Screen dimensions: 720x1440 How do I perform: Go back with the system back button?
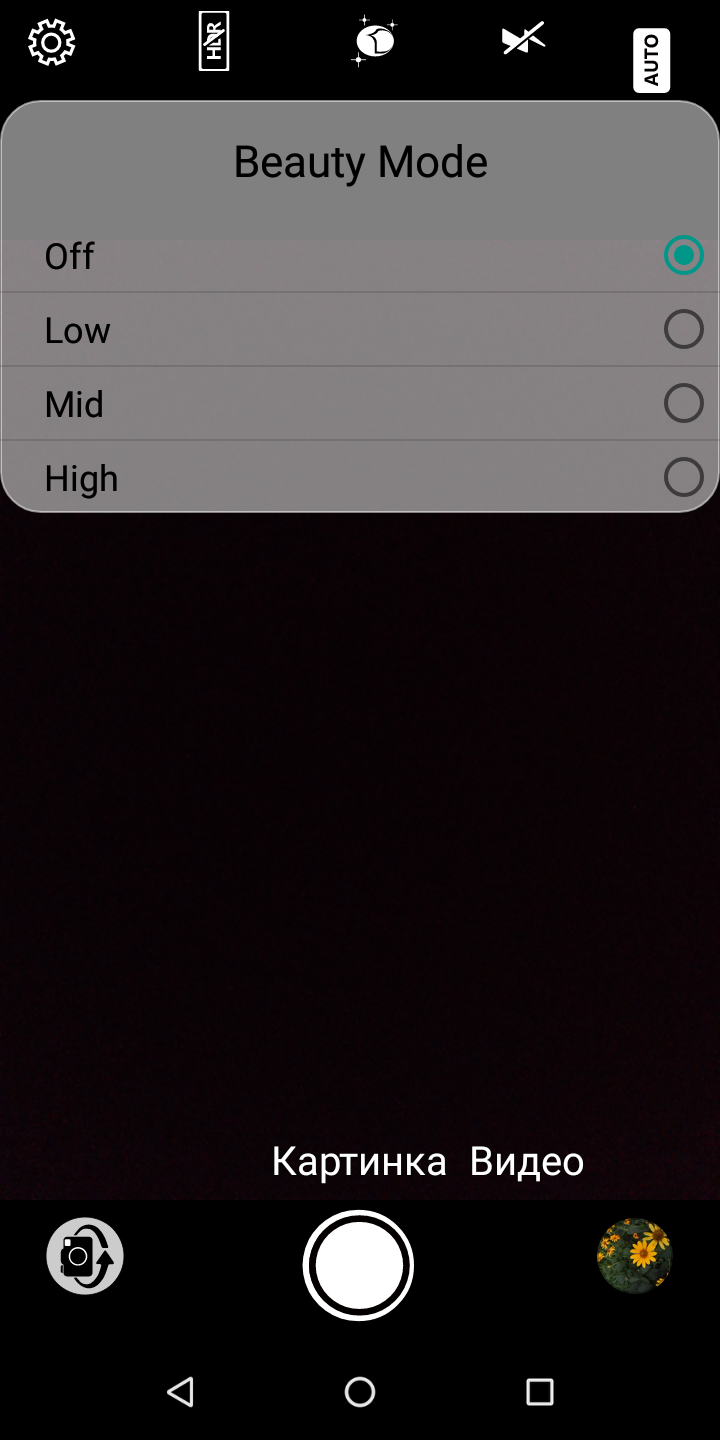tap(180, 1391)
